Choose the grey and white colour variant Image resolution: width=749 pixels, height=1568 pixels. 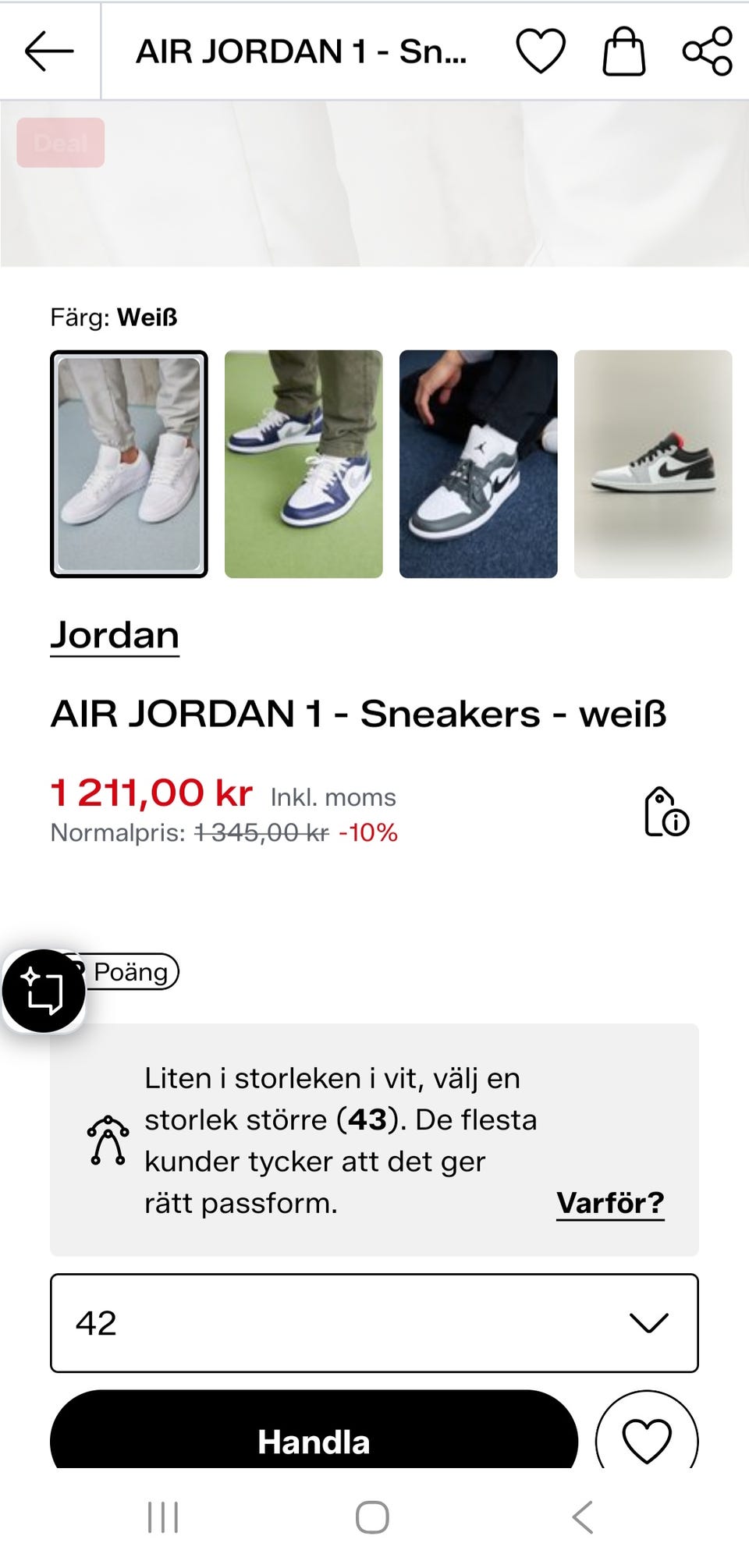[x=478, y=464]
